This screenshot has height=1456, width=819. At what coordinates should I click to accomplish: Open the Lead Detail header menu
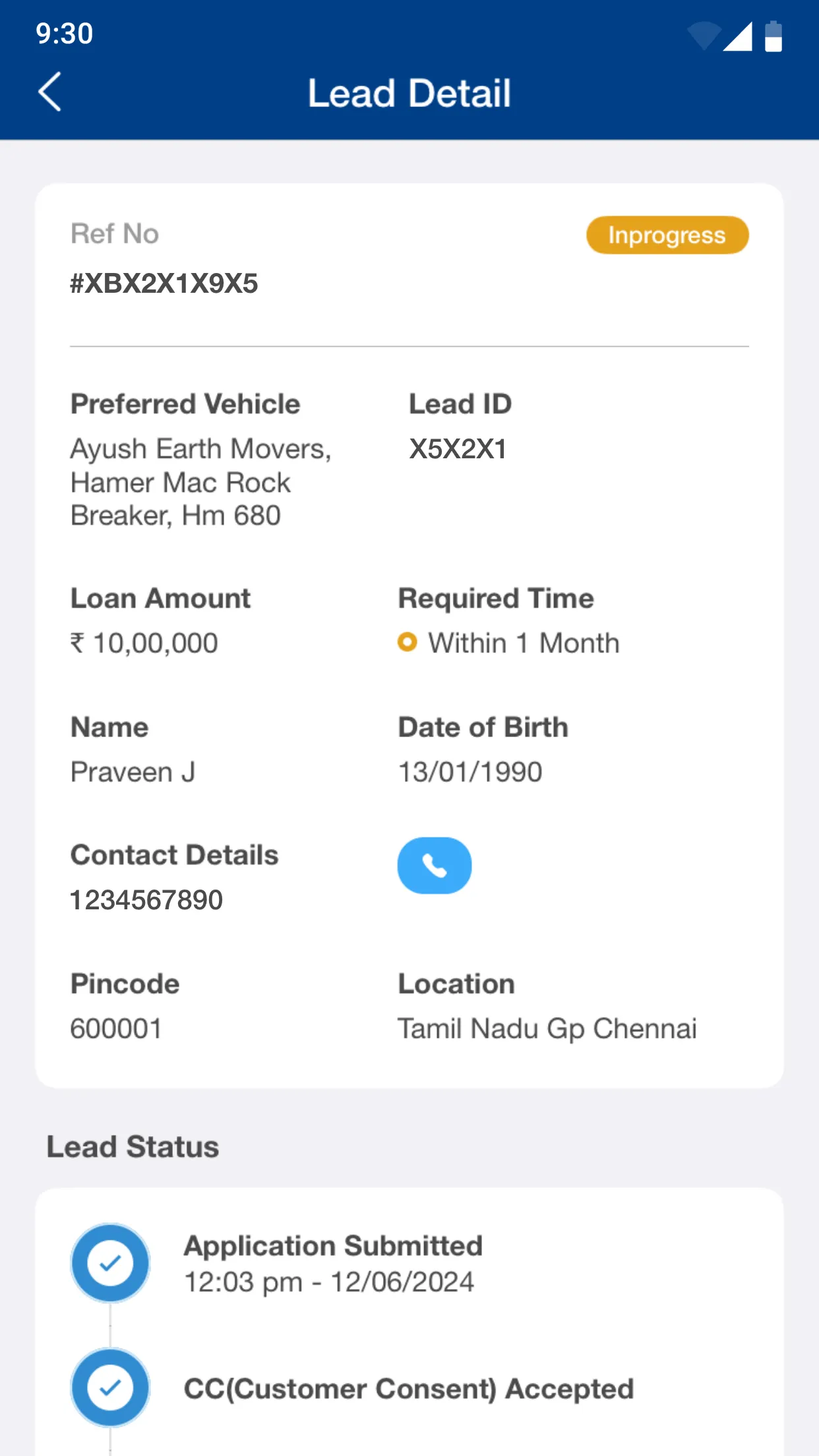point(409,92)
